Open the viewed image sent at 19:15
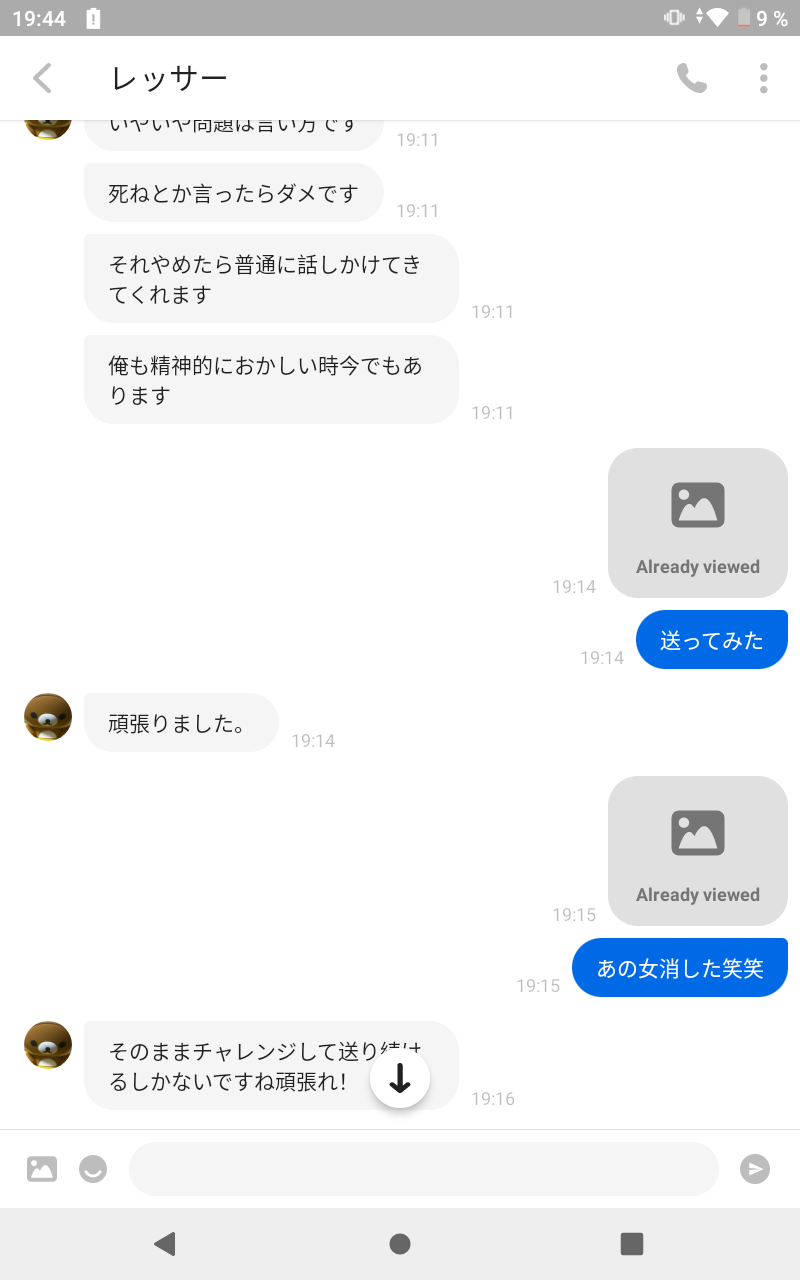 pos(697,851)
